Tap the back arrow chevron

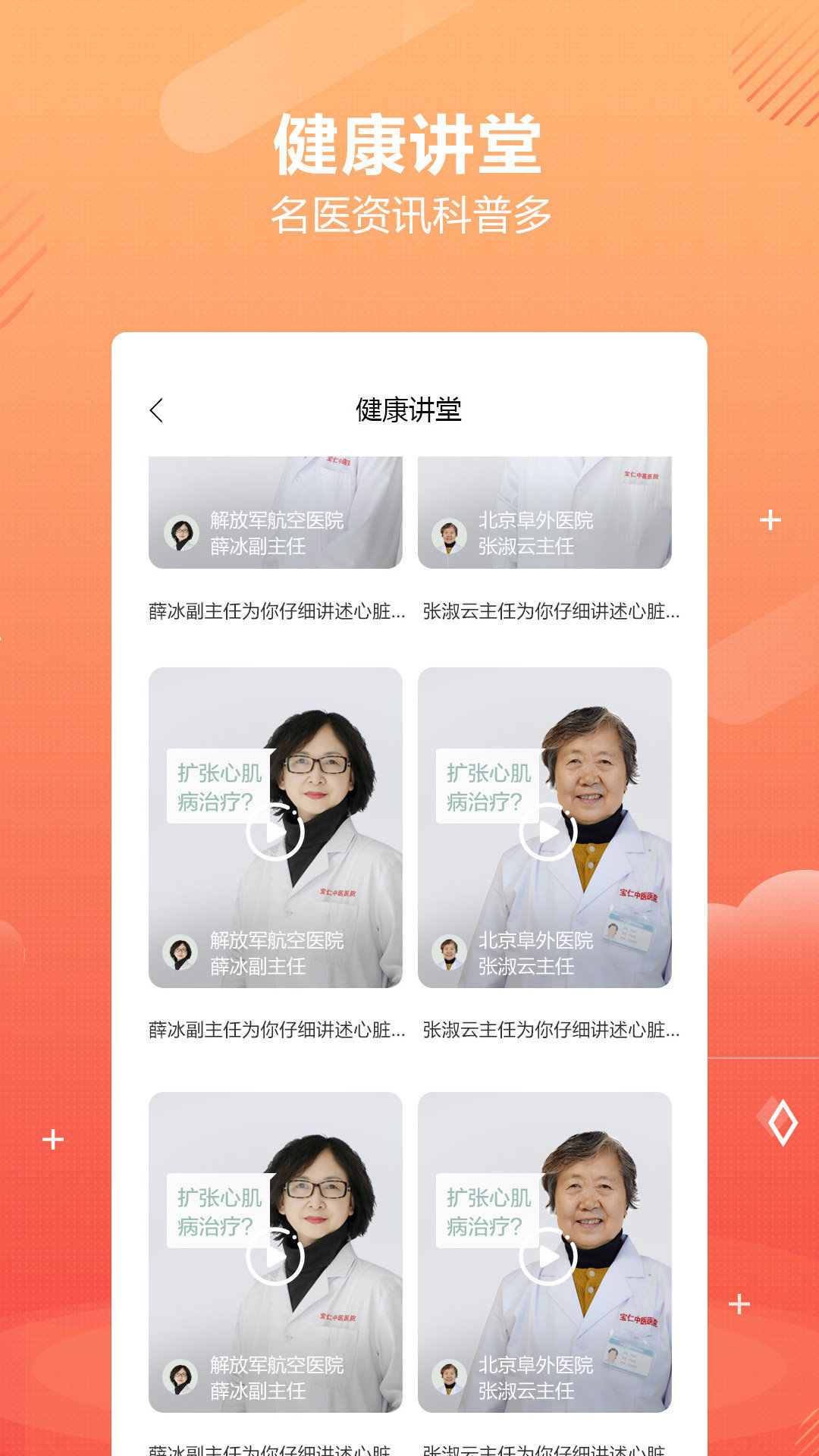point(155,409)
